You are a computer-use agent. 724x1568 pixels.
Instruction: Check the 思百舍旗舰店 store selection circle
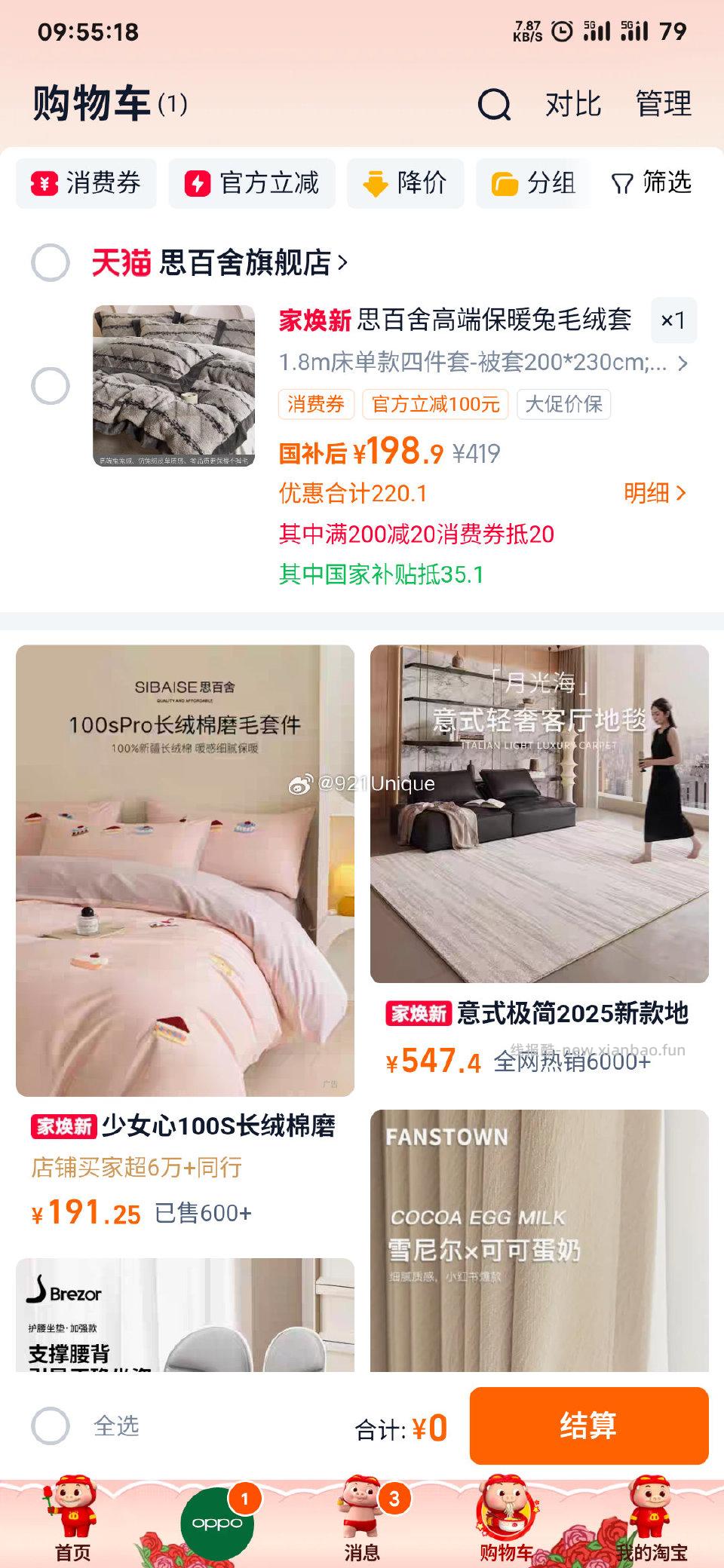tap(51, 263)
